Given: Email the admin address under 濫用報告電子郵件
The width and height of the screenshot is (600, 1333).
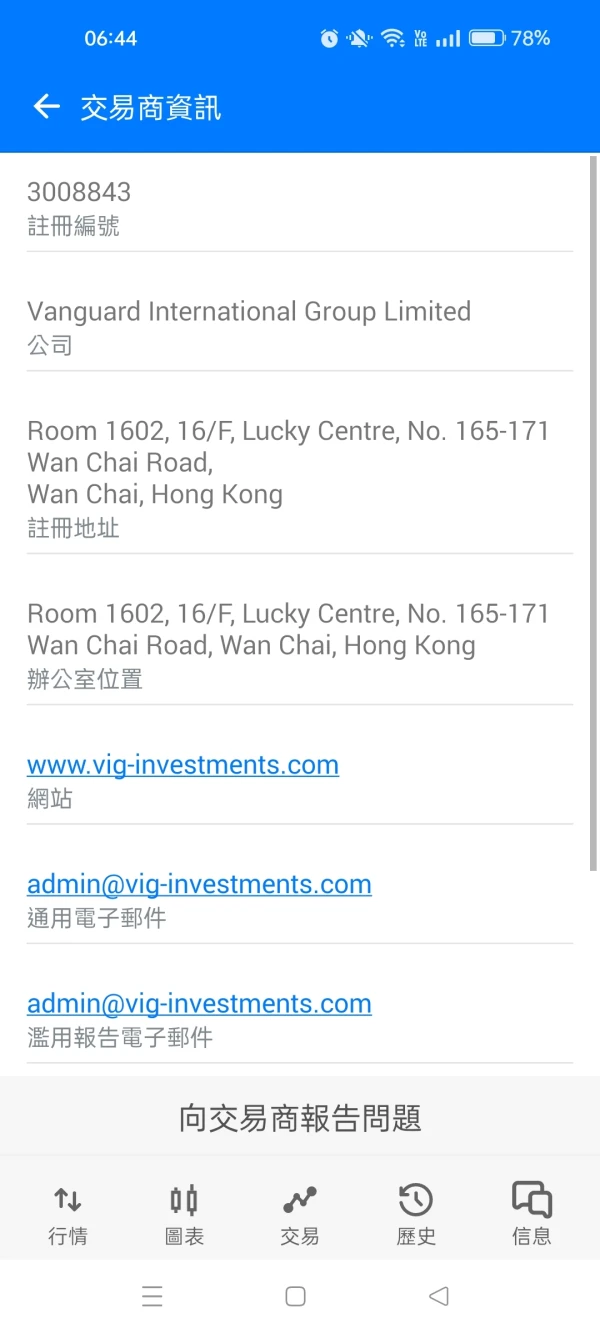Looking at the screenshot, I should click(199, 1003).
